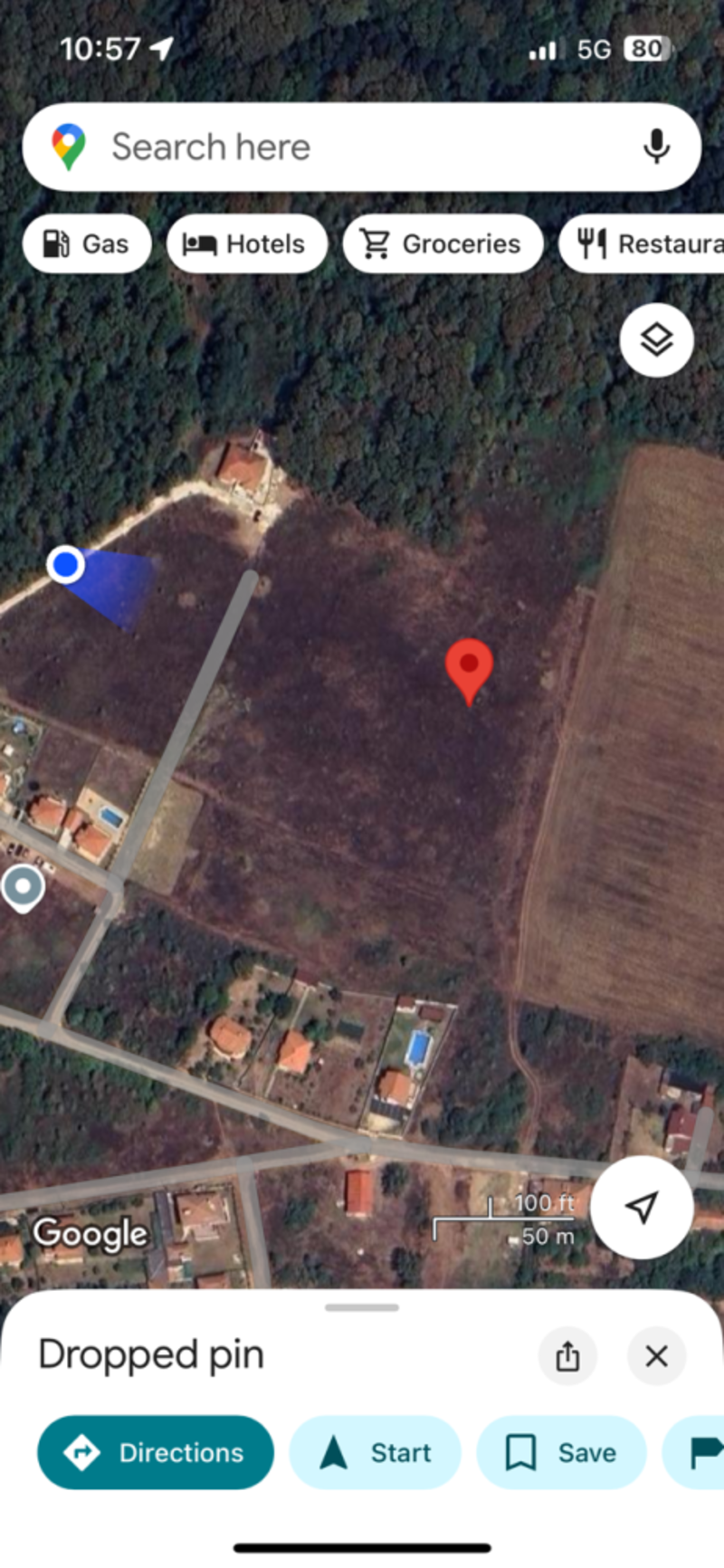Start navigation to the pin
The width and height of the screenshot is (724, 1568).
375,1452
